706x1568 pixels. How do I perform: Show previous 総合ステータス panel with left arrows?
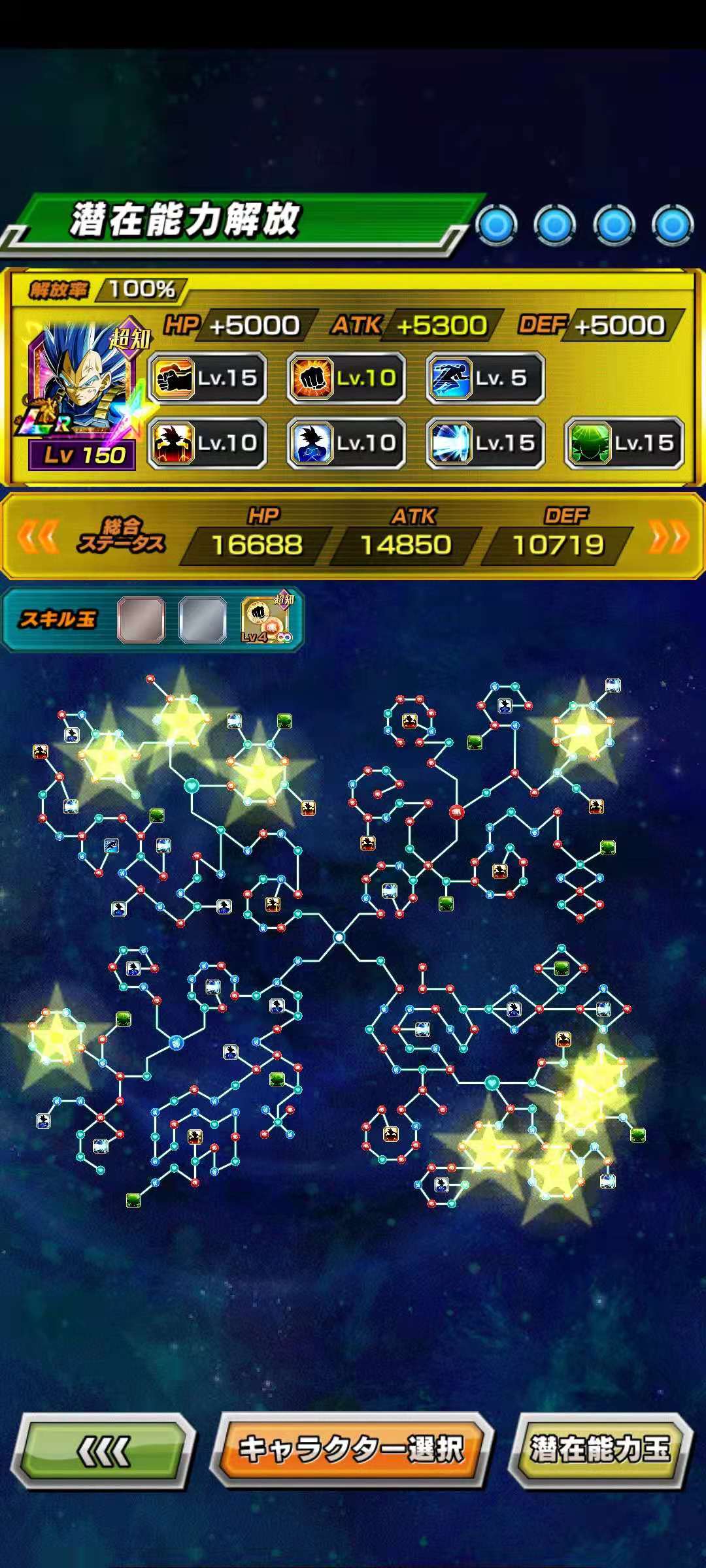[37, 537]
